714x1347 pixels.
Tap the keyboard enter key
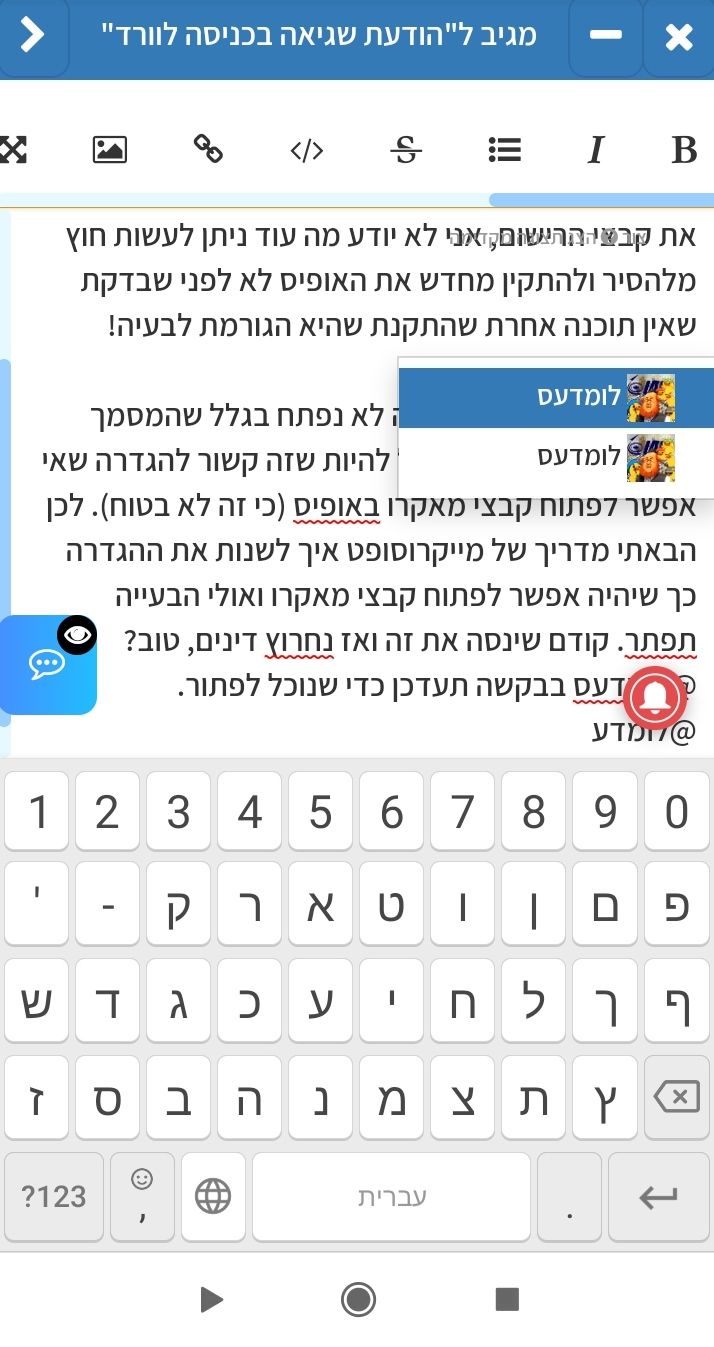658,1197
